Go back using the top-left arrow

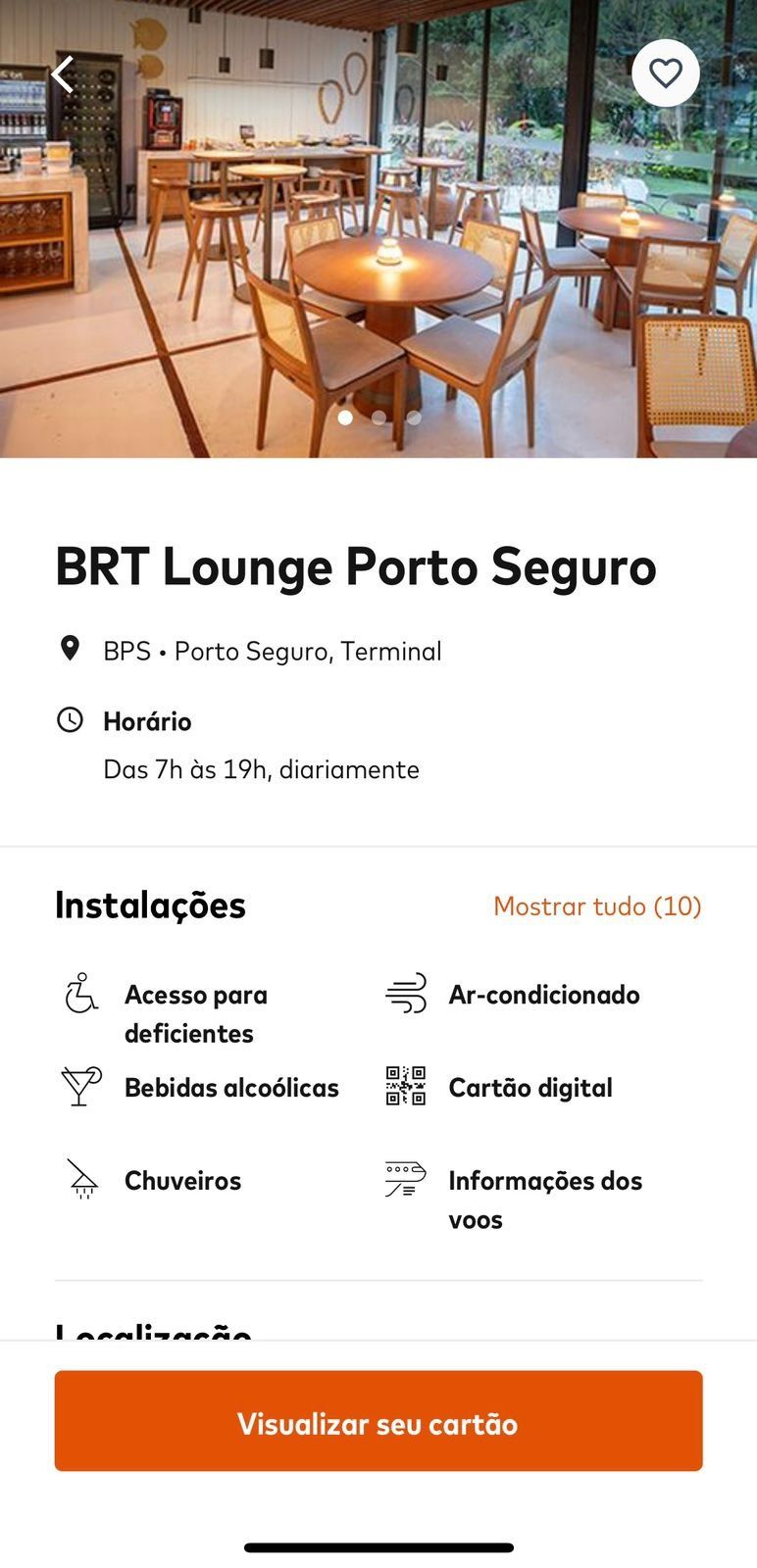tap(64, 74)
